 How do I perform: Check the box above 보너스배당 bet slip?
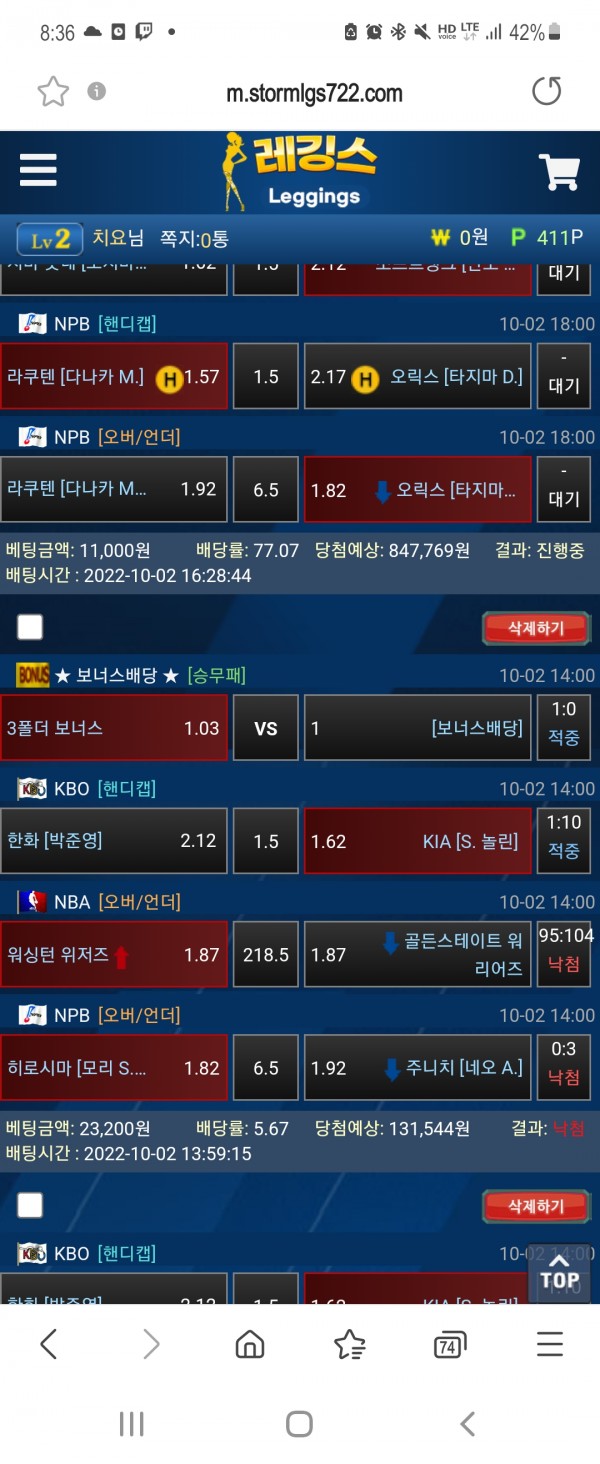(30, 627)
